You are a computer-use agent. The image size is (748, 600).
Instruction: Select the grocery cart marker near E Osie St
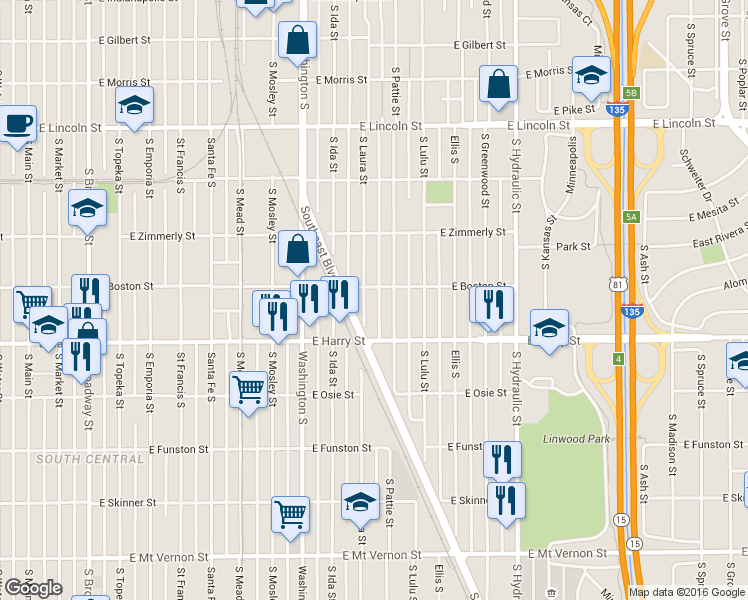pos(247,389)
